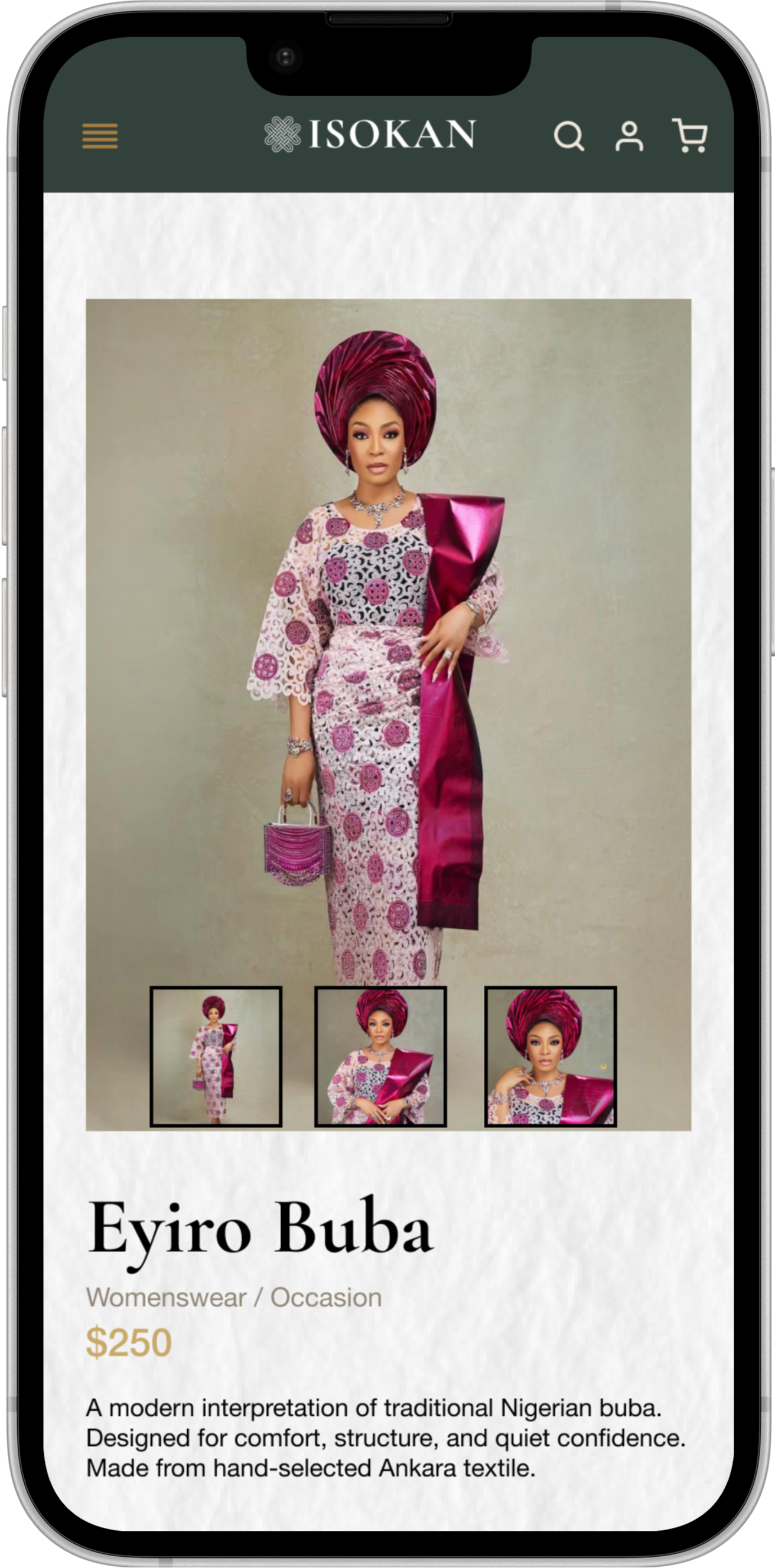Select the half-body pose thumbnail

pos(380,1056)
